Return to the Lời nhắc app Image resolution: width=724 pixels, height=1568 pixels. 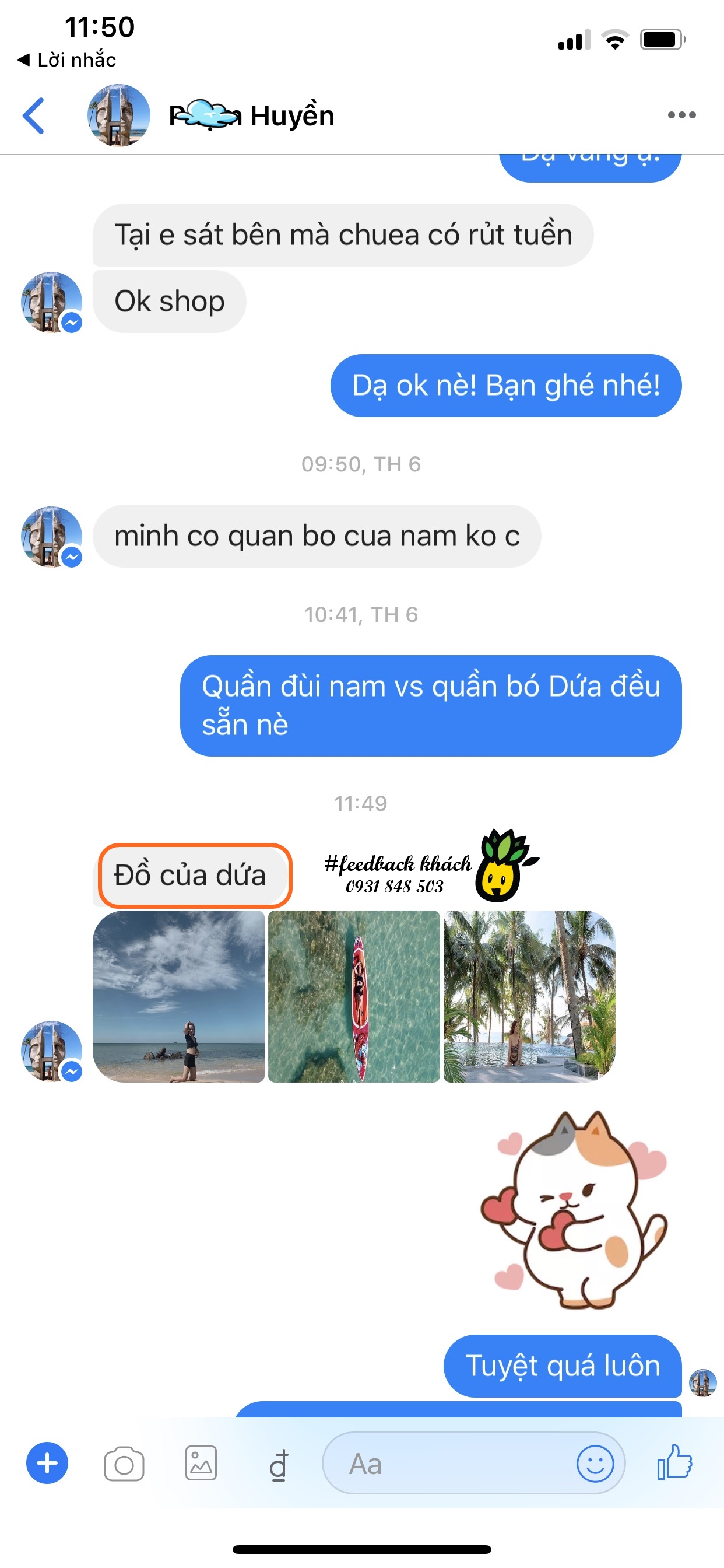point(67,60)
